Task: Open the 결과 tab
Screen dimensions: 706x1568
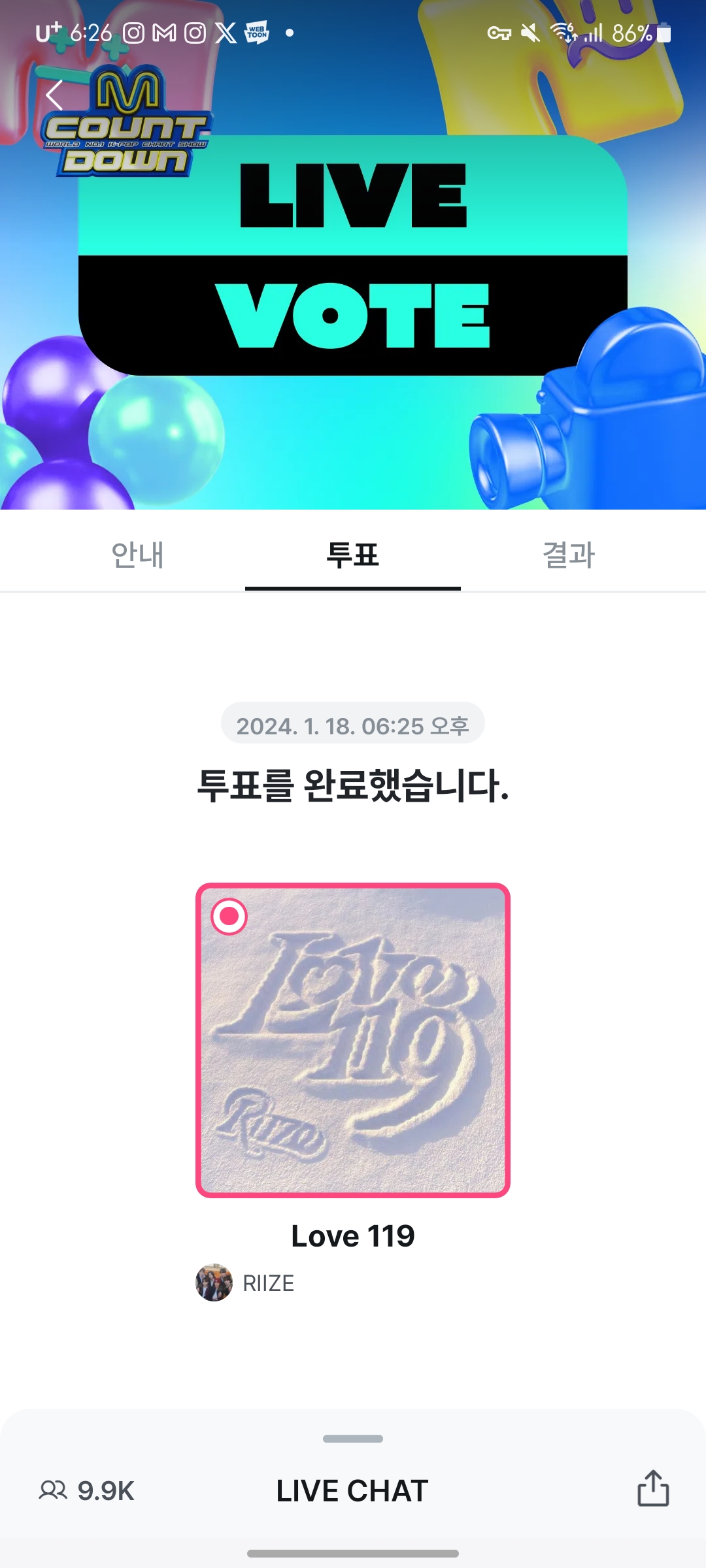Action: coord(569,555)
